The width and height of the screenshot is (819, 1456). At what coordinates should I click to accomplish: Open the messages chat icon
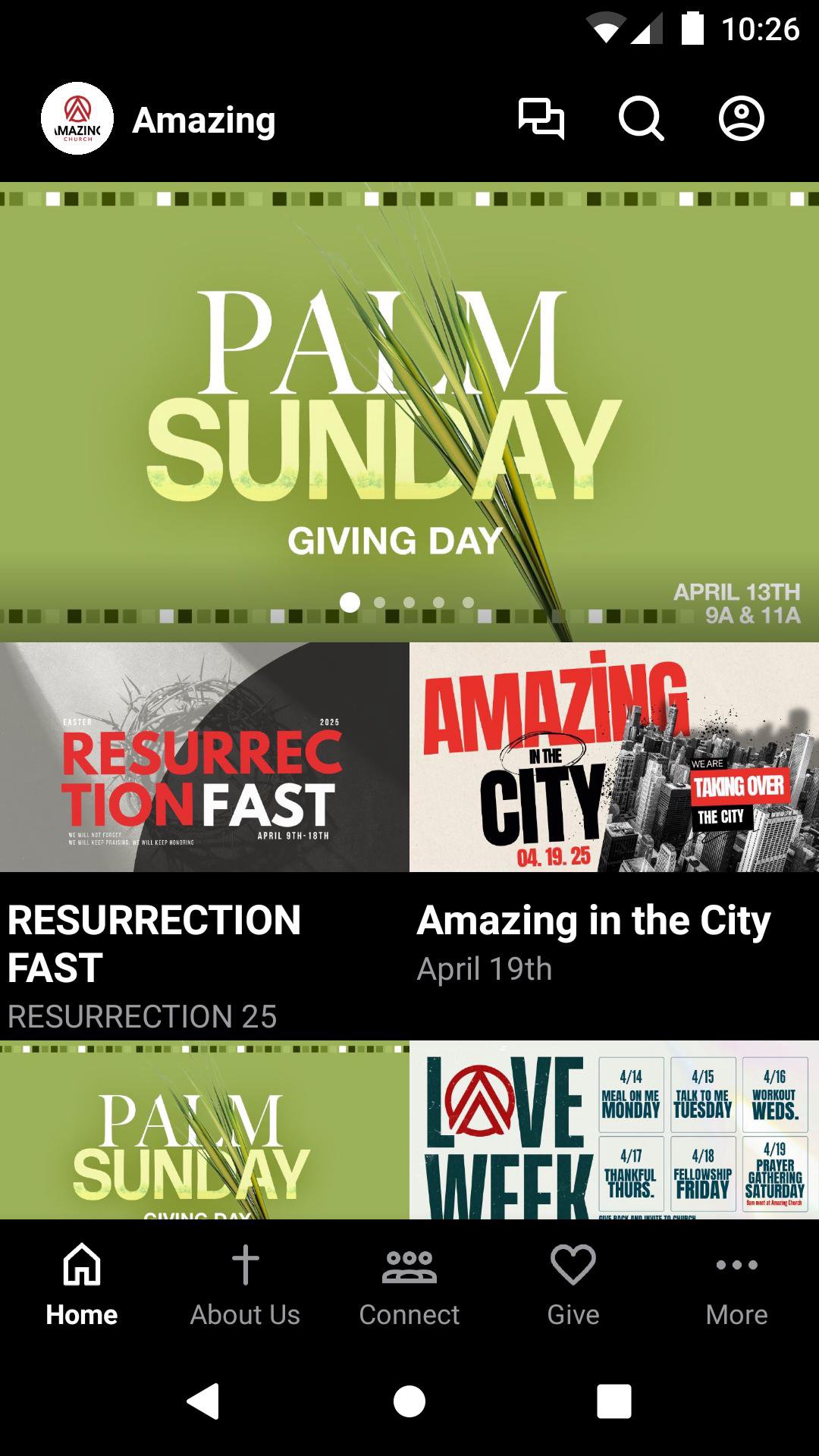tap(541, 119)
